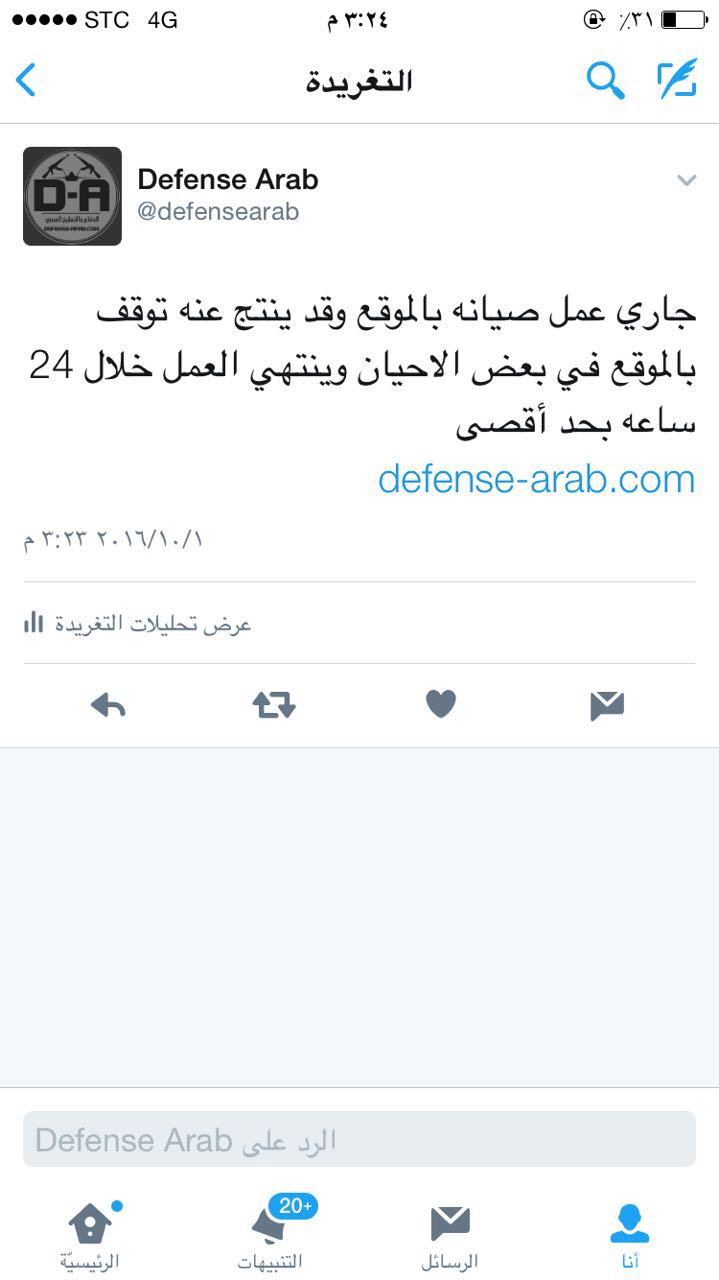The height and width of the screenshot is (1280, 719).
Task: Switch to the Home tab
Action: (90, 1234)
